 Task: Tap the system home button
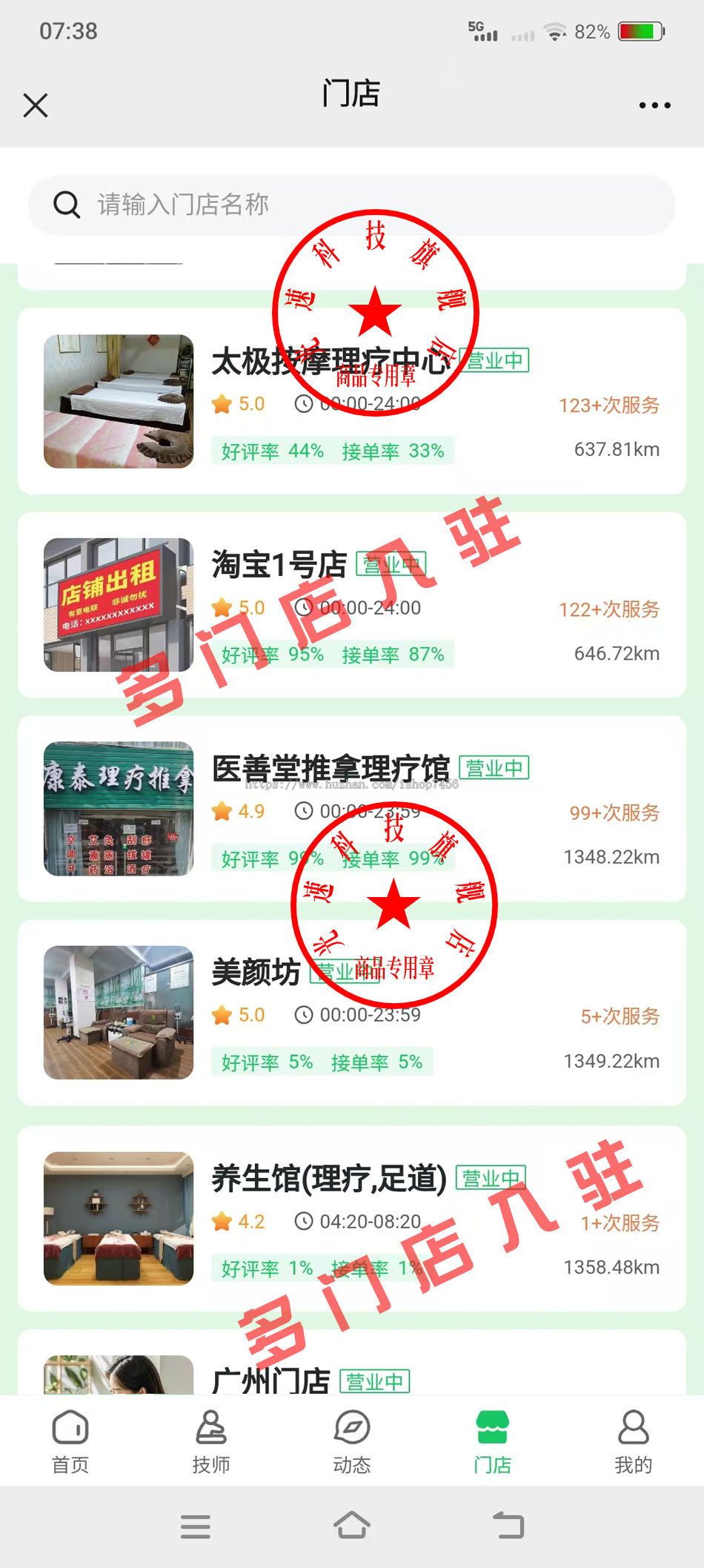(352, 1526)
